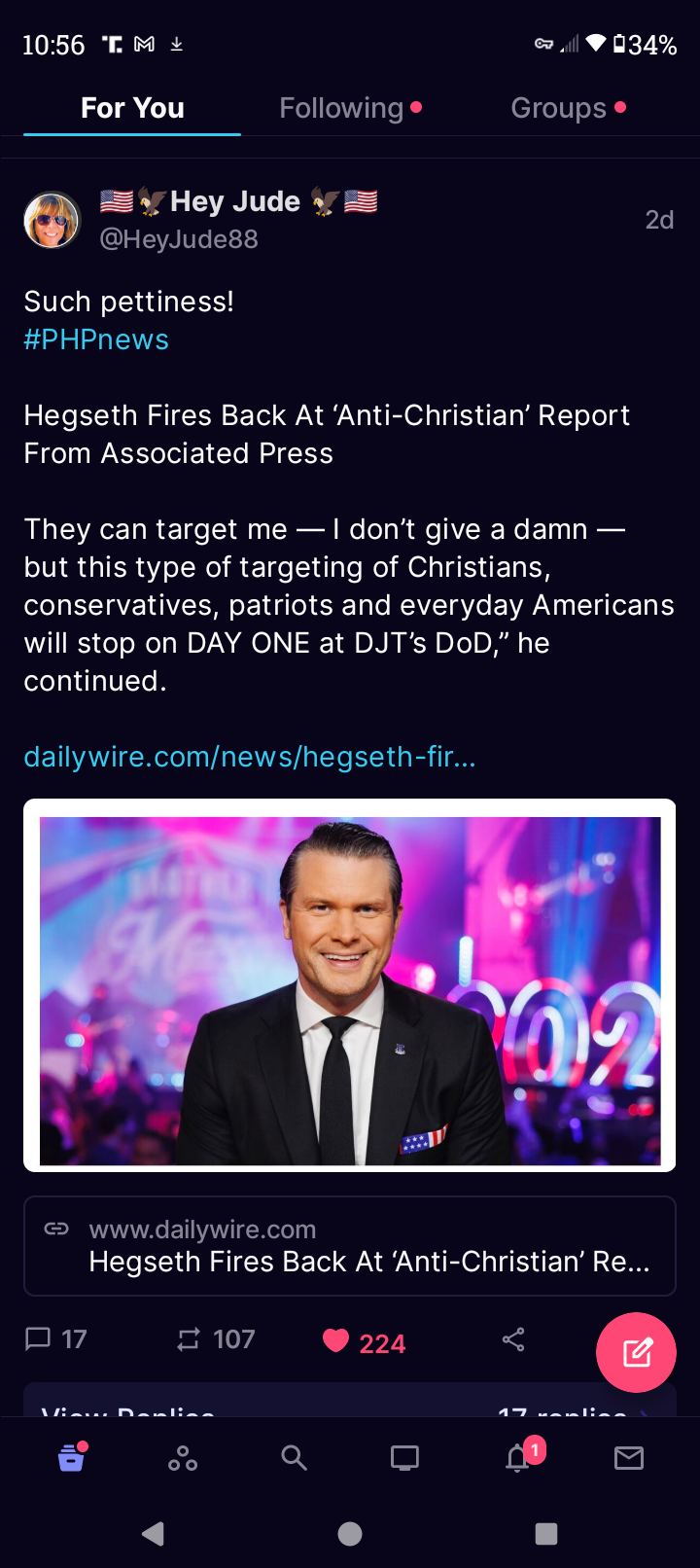The height and width of the screenshot is (1568, 700).
Task: Open the dailywire.com/news link in the post
Action: coord(250,756)
